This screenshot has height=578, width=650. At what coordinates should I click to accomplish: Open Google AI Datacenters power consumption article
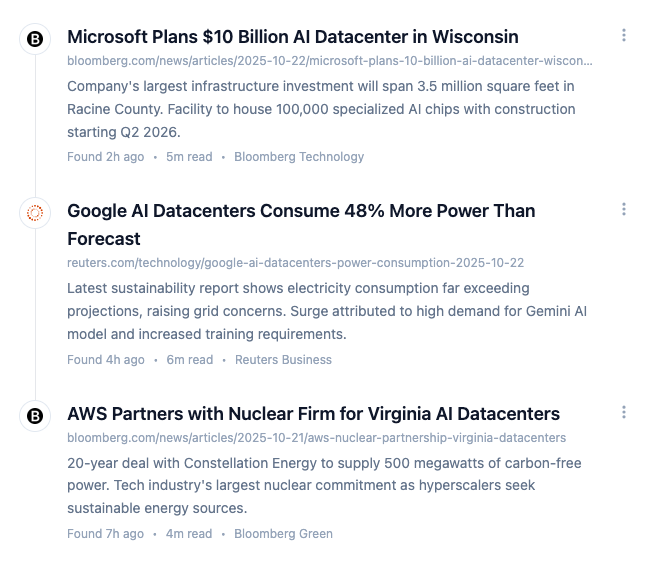click(300, 211)
